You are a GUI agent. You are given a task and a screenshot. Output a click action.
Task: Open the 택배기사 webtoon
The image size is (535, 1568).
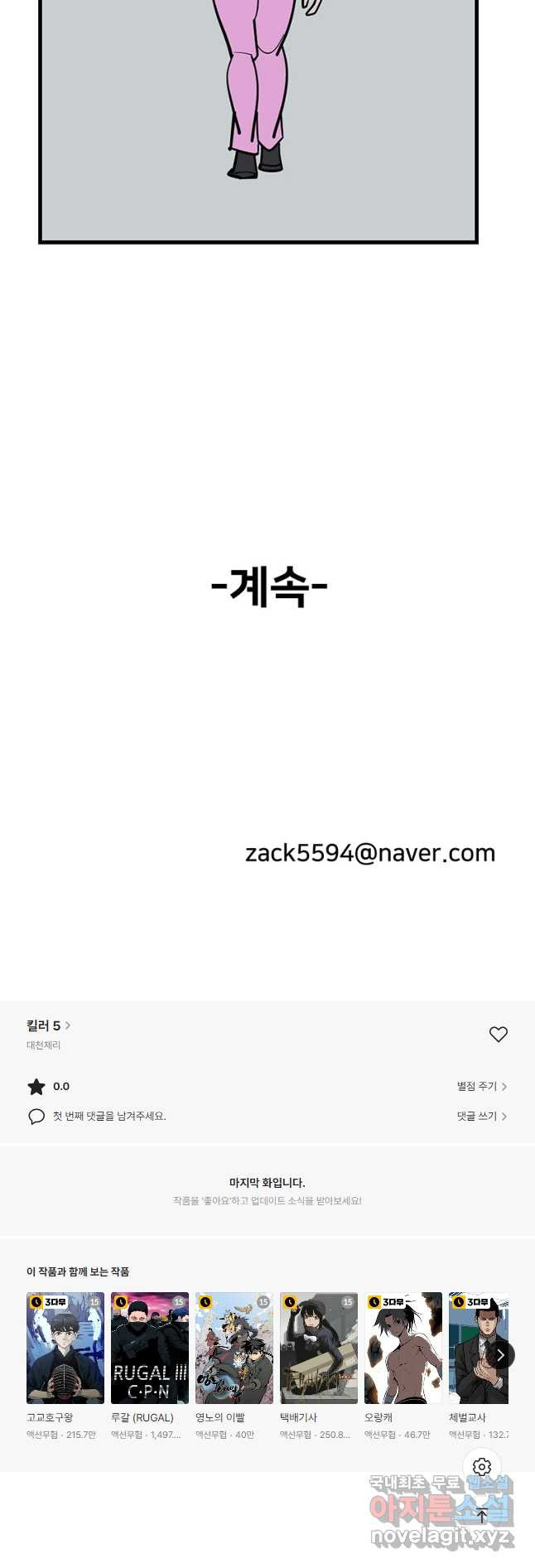tap(319, 1348)
